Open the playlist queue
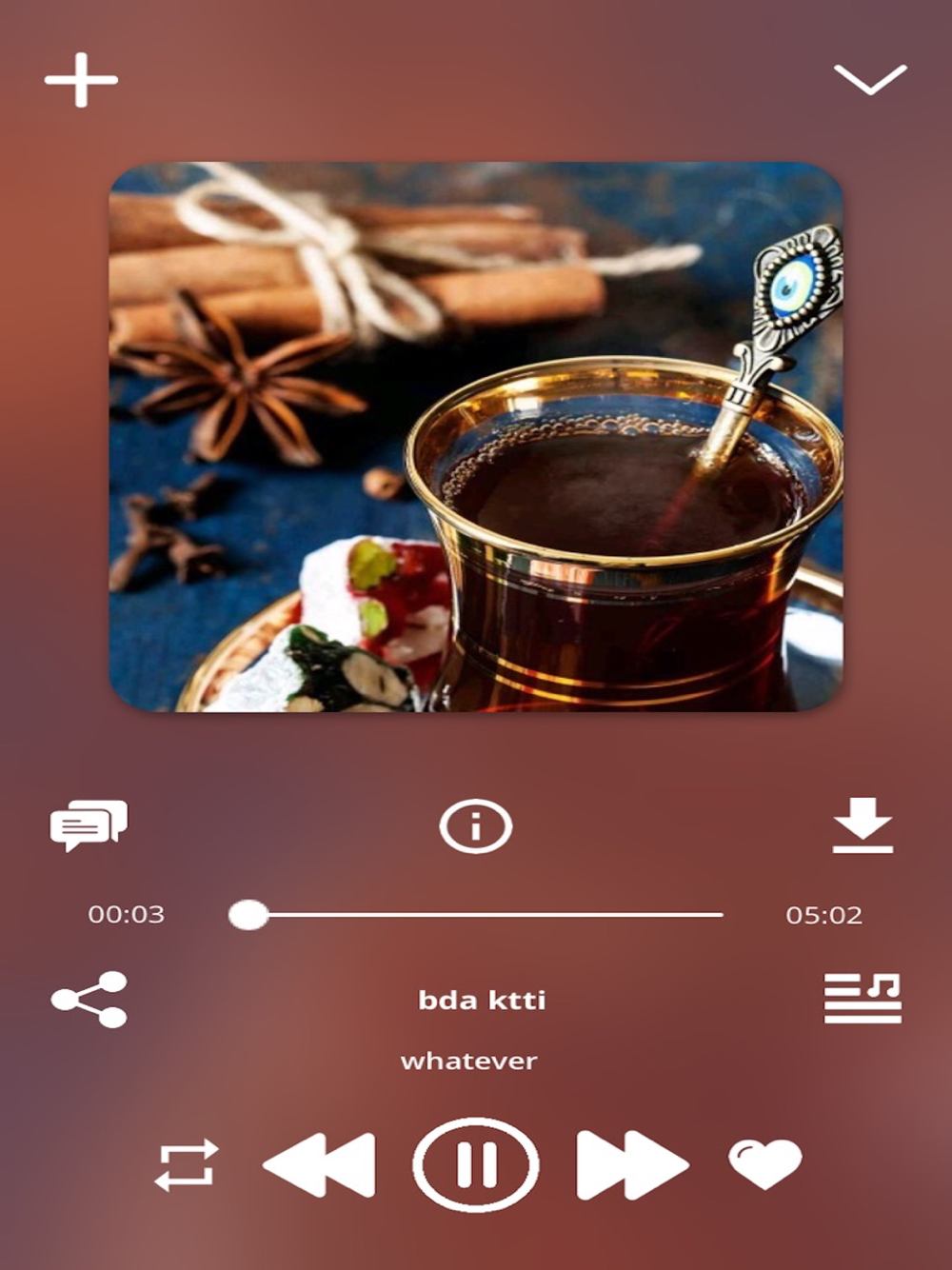This screenshot has width=952, height=1270. click(863, 999)
